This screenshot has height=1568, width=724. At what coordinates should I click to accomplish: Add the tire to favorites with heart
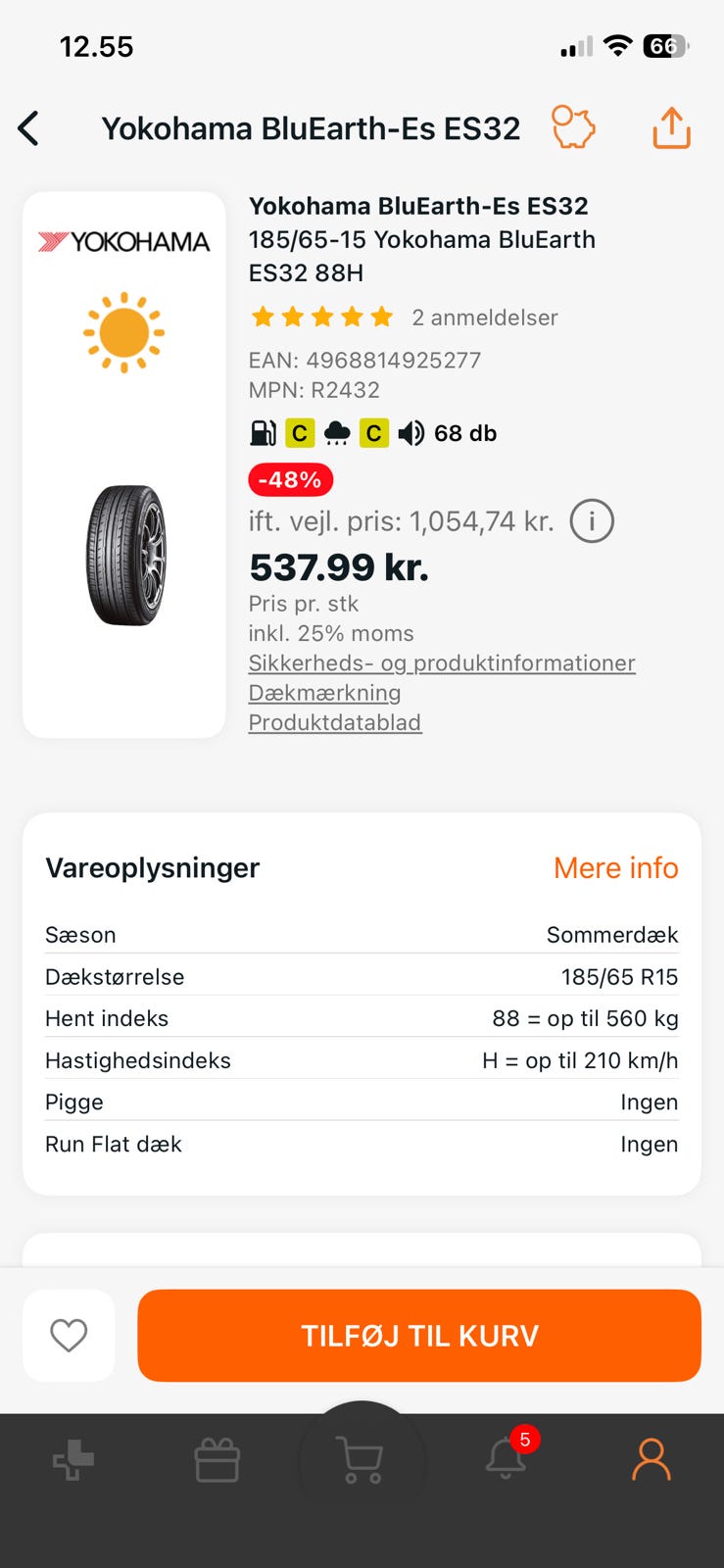[69, 1335]
